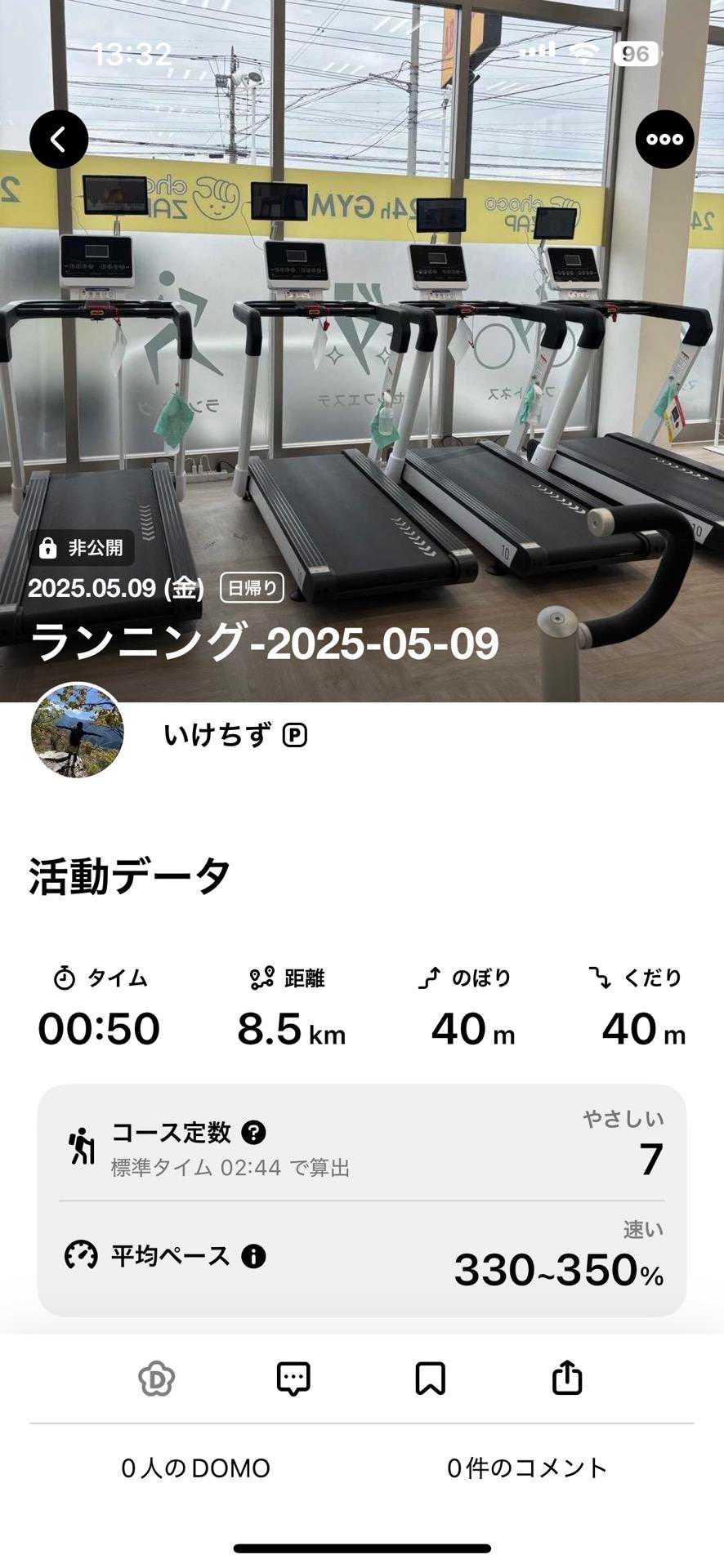Tap the コース定数 help question mark
Screen dimensions: 724x1568
[254, 1133]
